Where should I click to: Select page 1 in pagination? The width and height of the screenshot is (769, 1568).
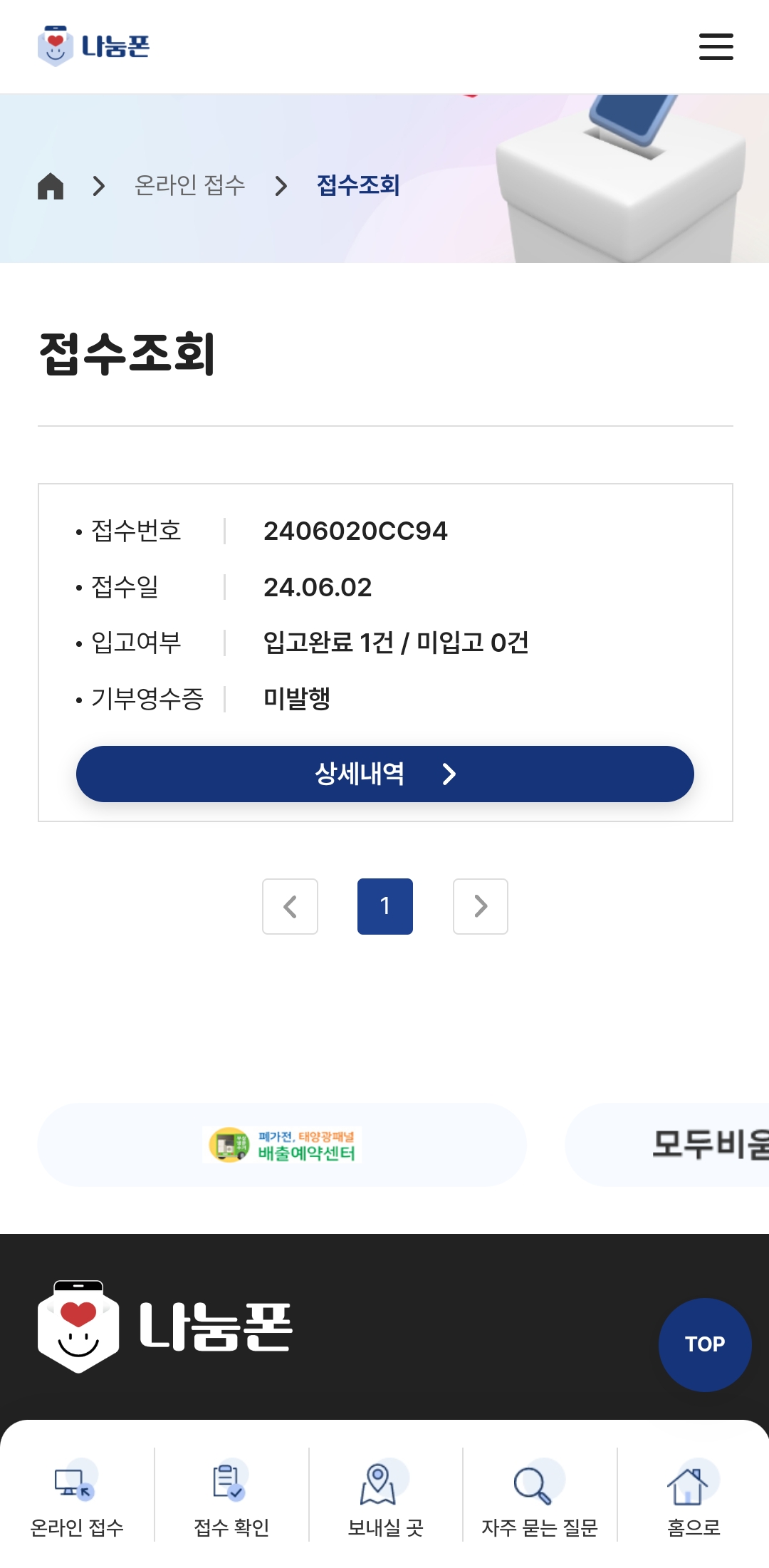pyautogui.click(x=384, y=906)
